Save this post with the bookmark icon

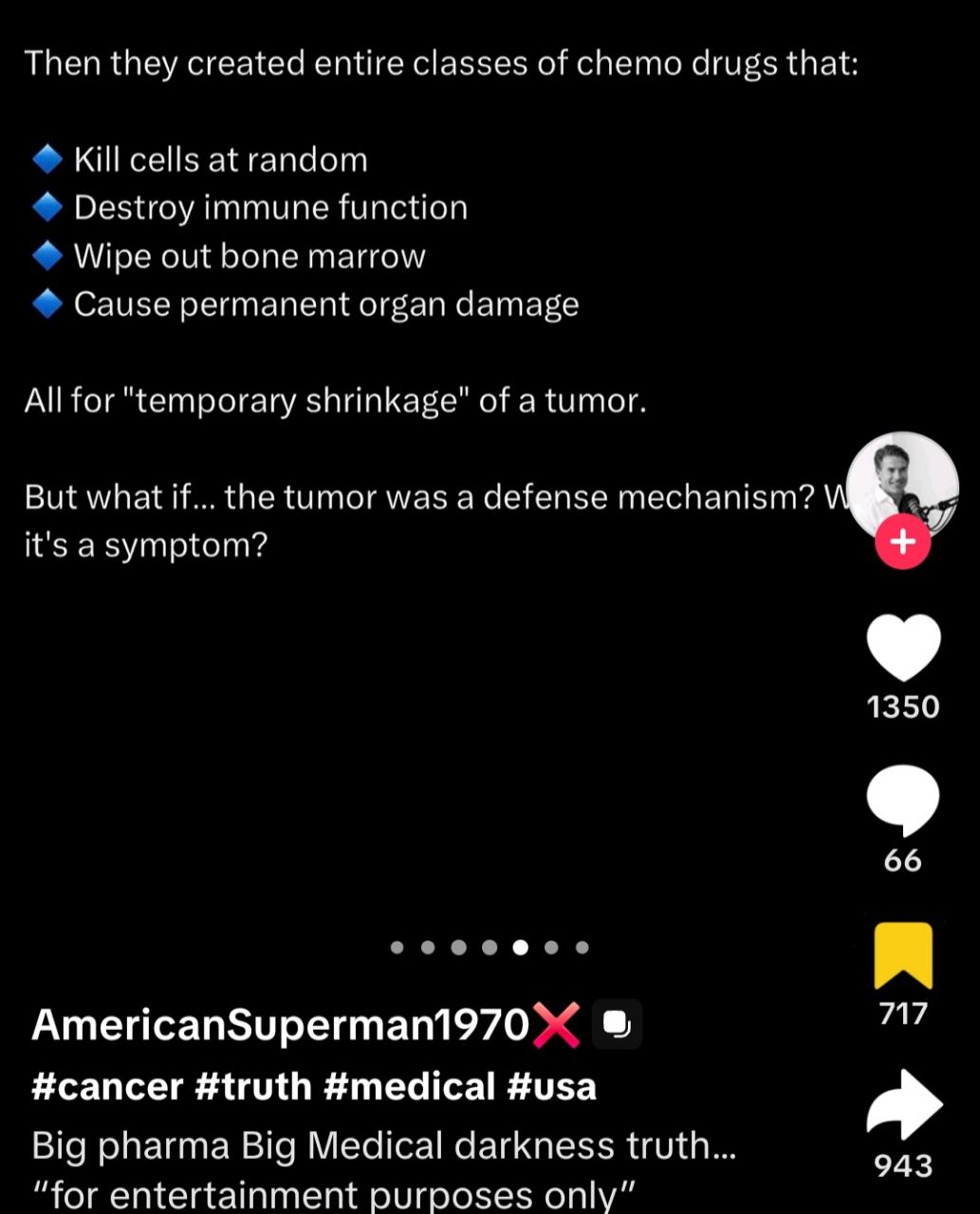point(903,955)
